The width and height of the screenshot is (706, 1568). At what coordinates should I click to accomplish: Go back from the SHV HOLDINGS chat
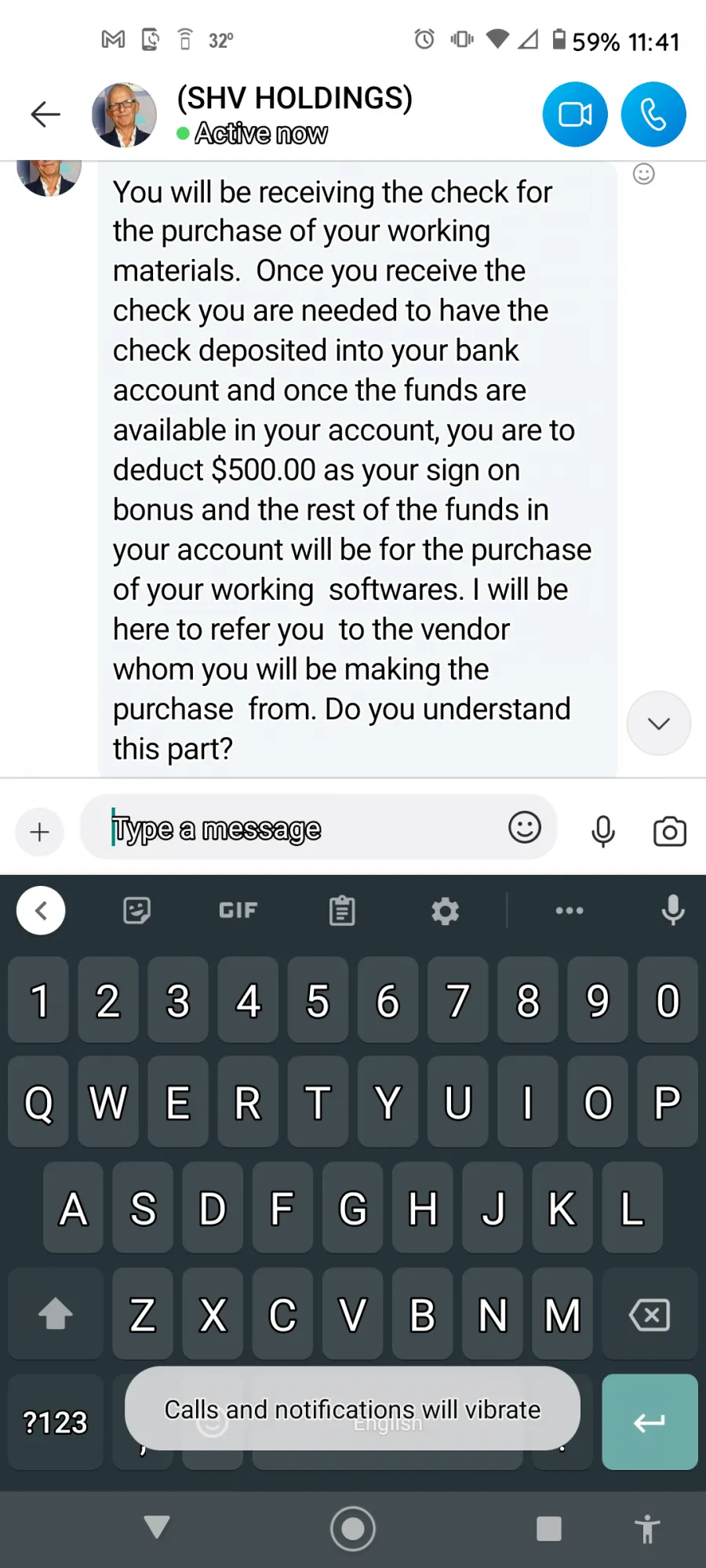(x=45, y=114)
